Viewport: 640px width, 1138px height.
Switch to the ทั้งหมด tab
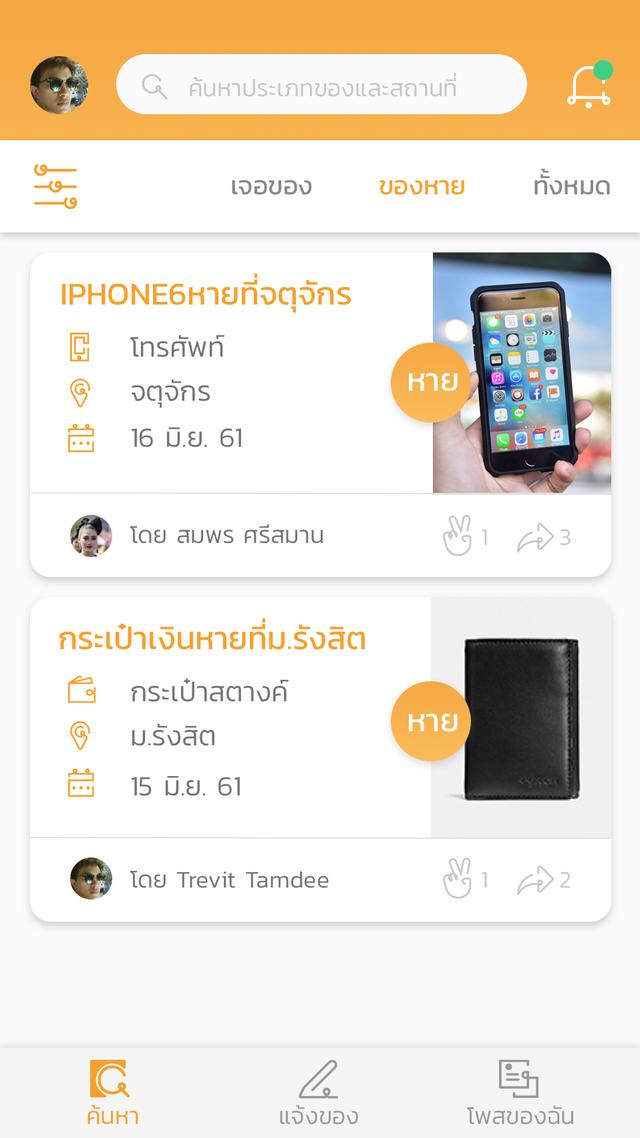pos(571,186)
